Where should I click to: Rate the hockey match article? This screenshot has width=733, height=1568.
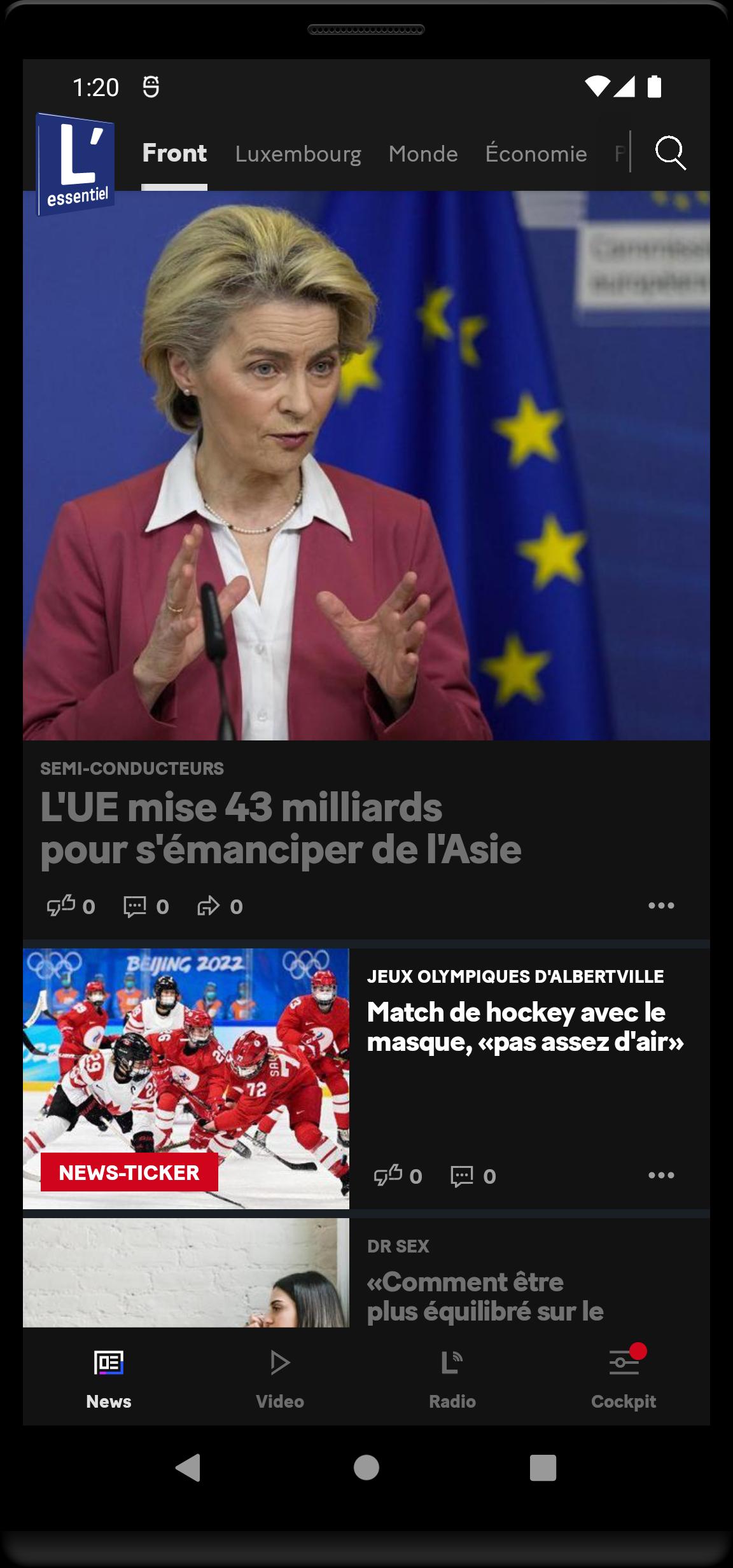coord(388,1176)
